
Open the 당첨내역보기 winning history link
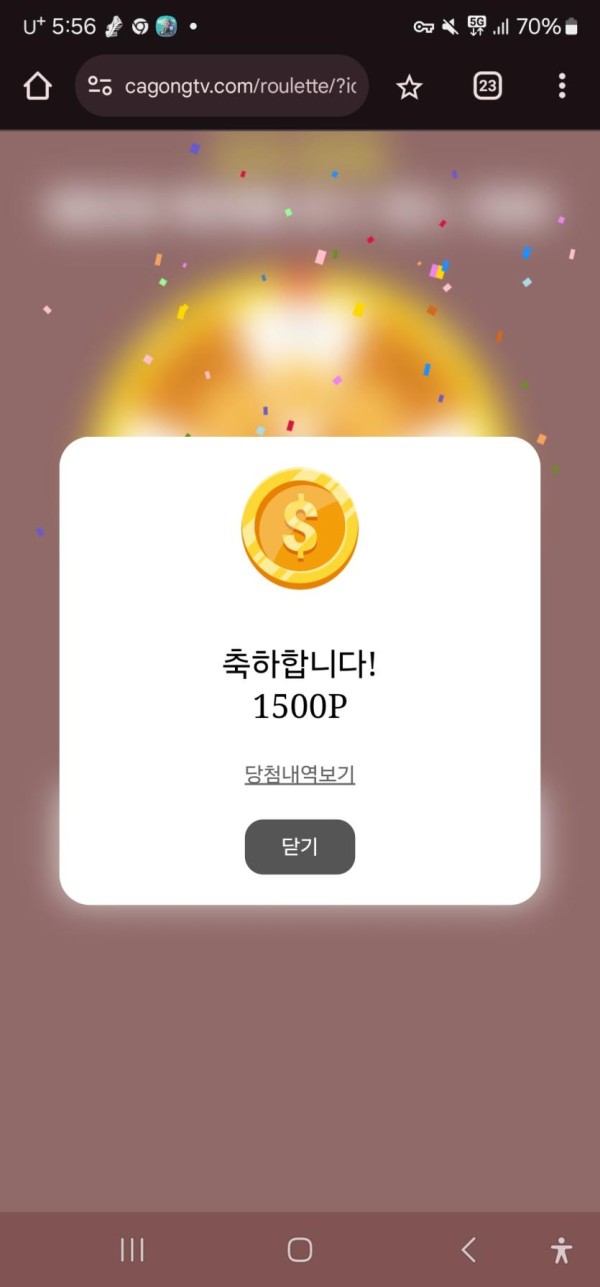(x=300, y=775)
